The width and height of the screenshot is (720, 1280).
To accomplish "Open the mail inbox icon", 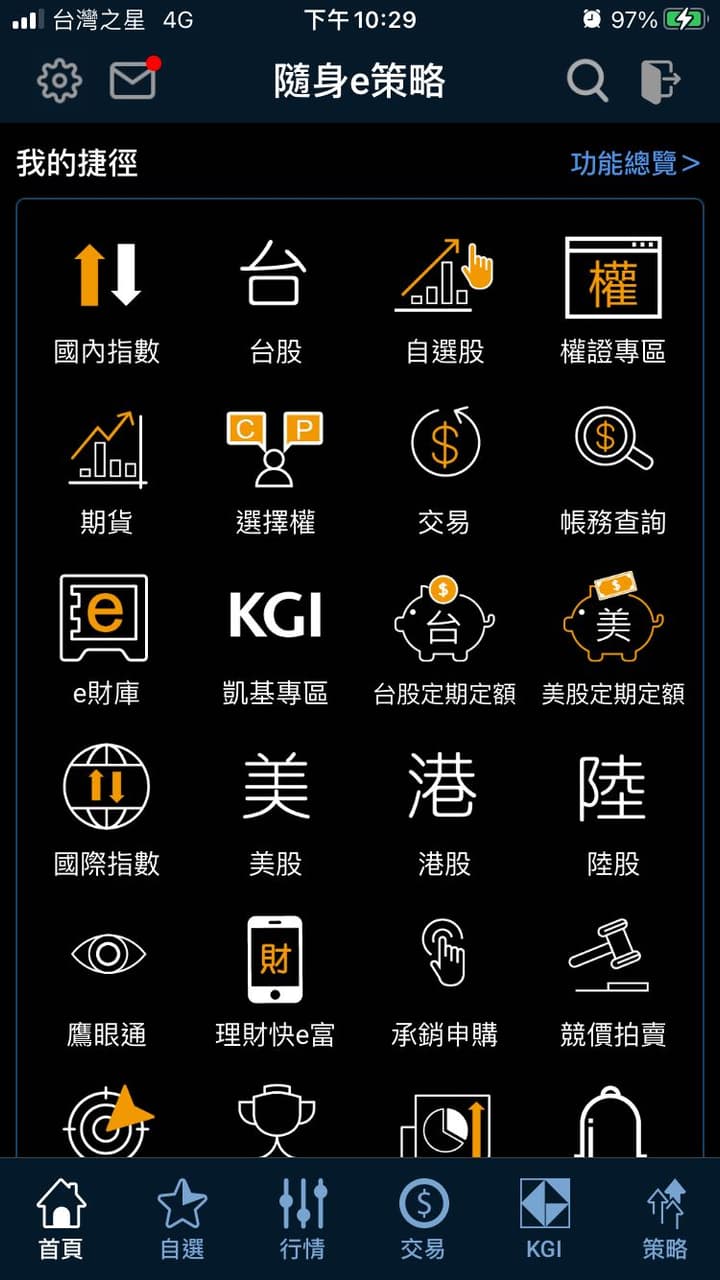I will tap(134, 79).
